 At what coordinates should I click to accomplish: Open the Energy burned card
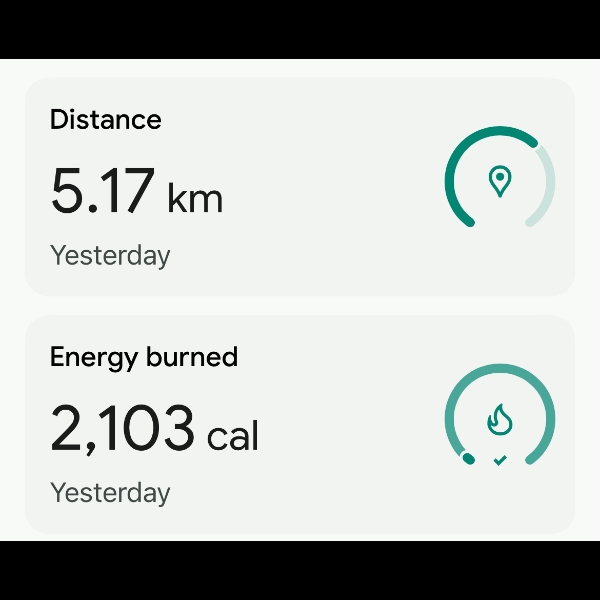(x=299, y=424)
